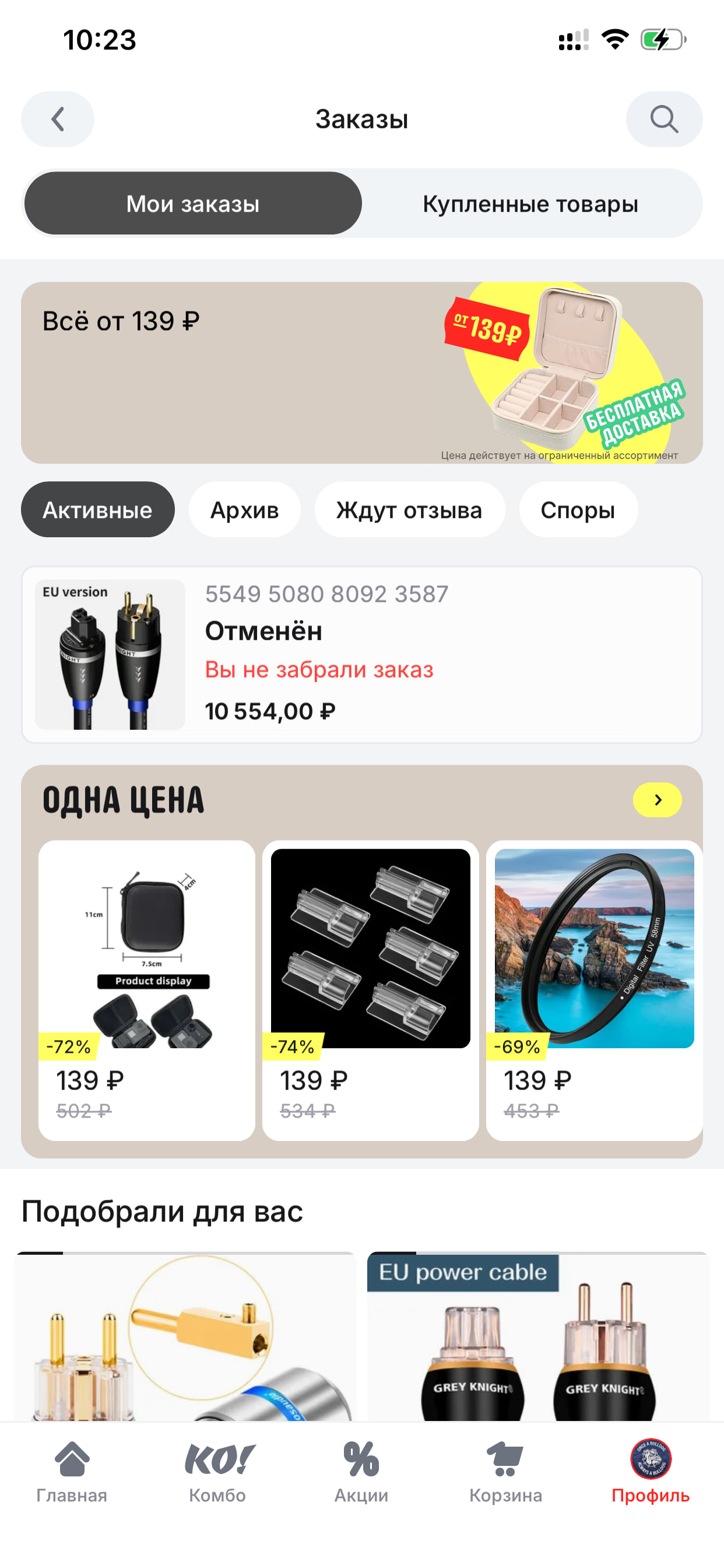Image resolution: width=724 pixels, height=1568 pixels.
Task: Show the Архив orders
Action: [x=244, y=510]
